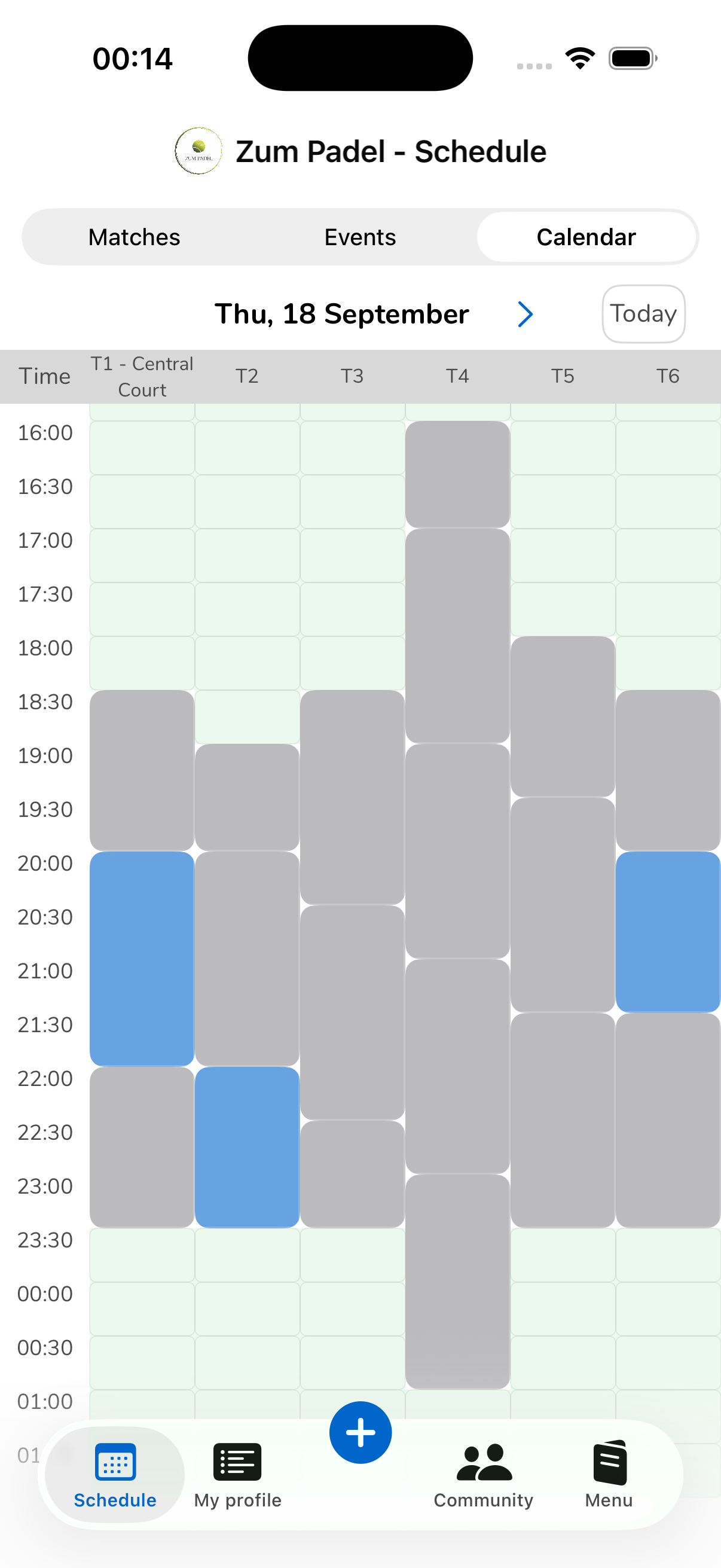The height and width of the screenshot is (1568, 721).
Task: Tap the free 16:00 slot on T2
Action: 247,447
